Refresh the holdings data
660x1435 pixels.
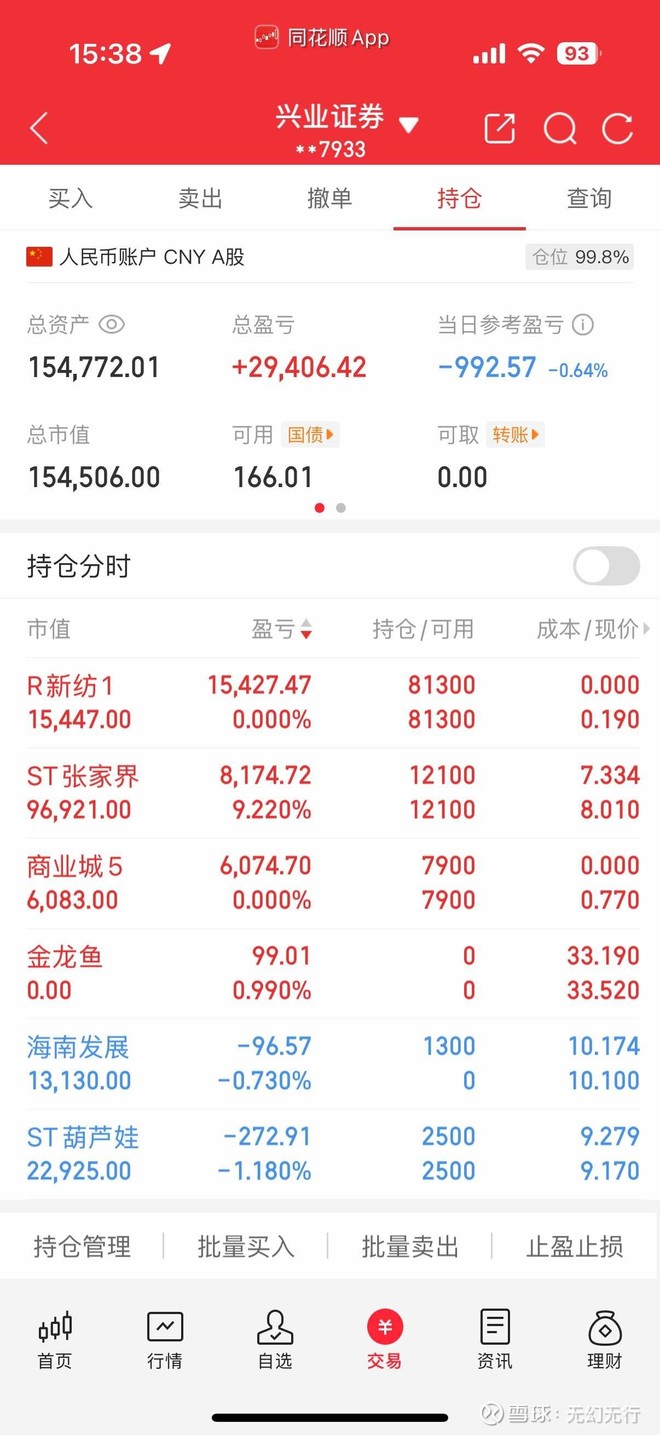[x=618, y=128]
